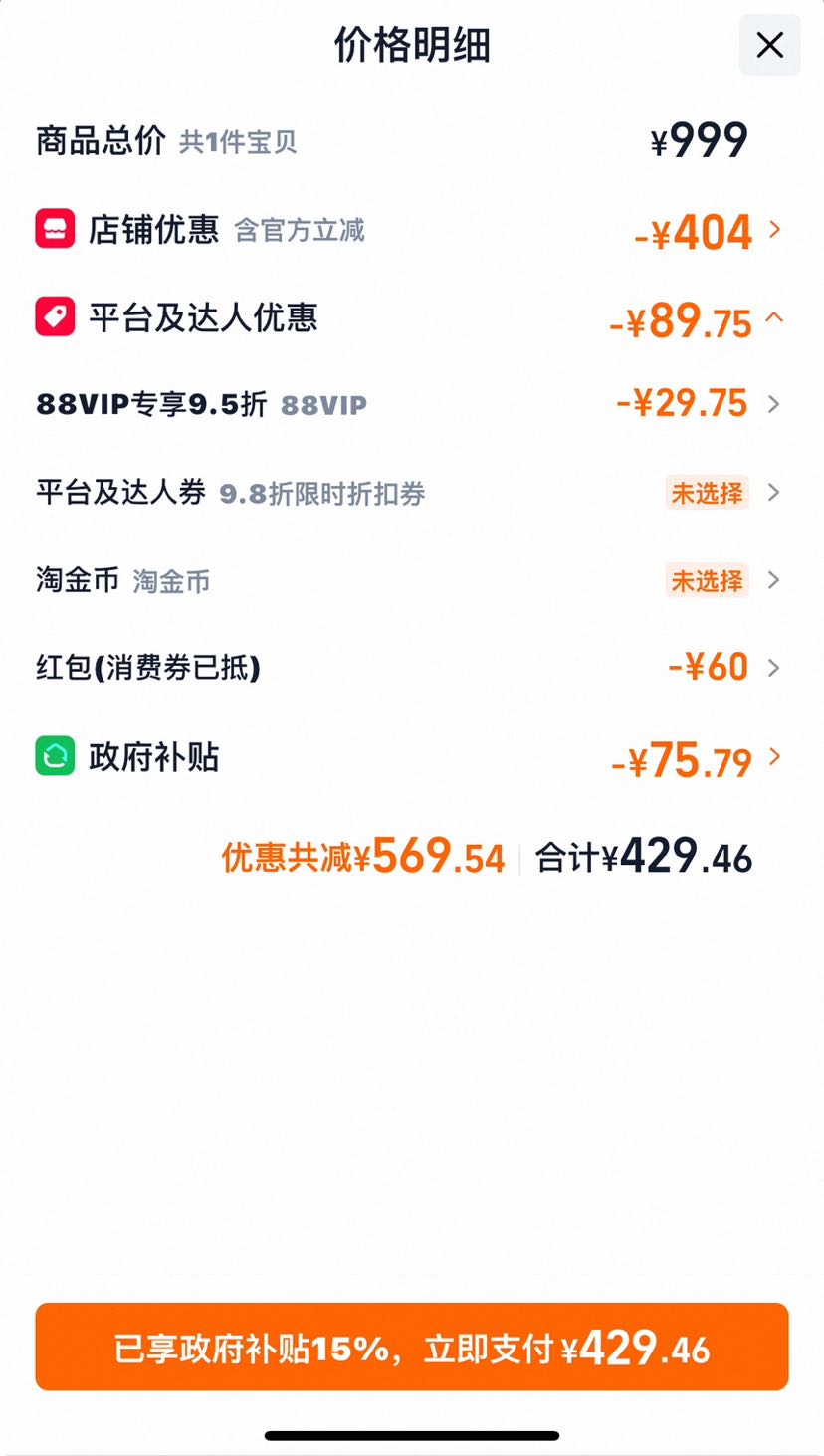This screenshot has width=824, height=1456.
Task: Open 政府补贴 subsidy details
Action: click(x=412, y=759)
